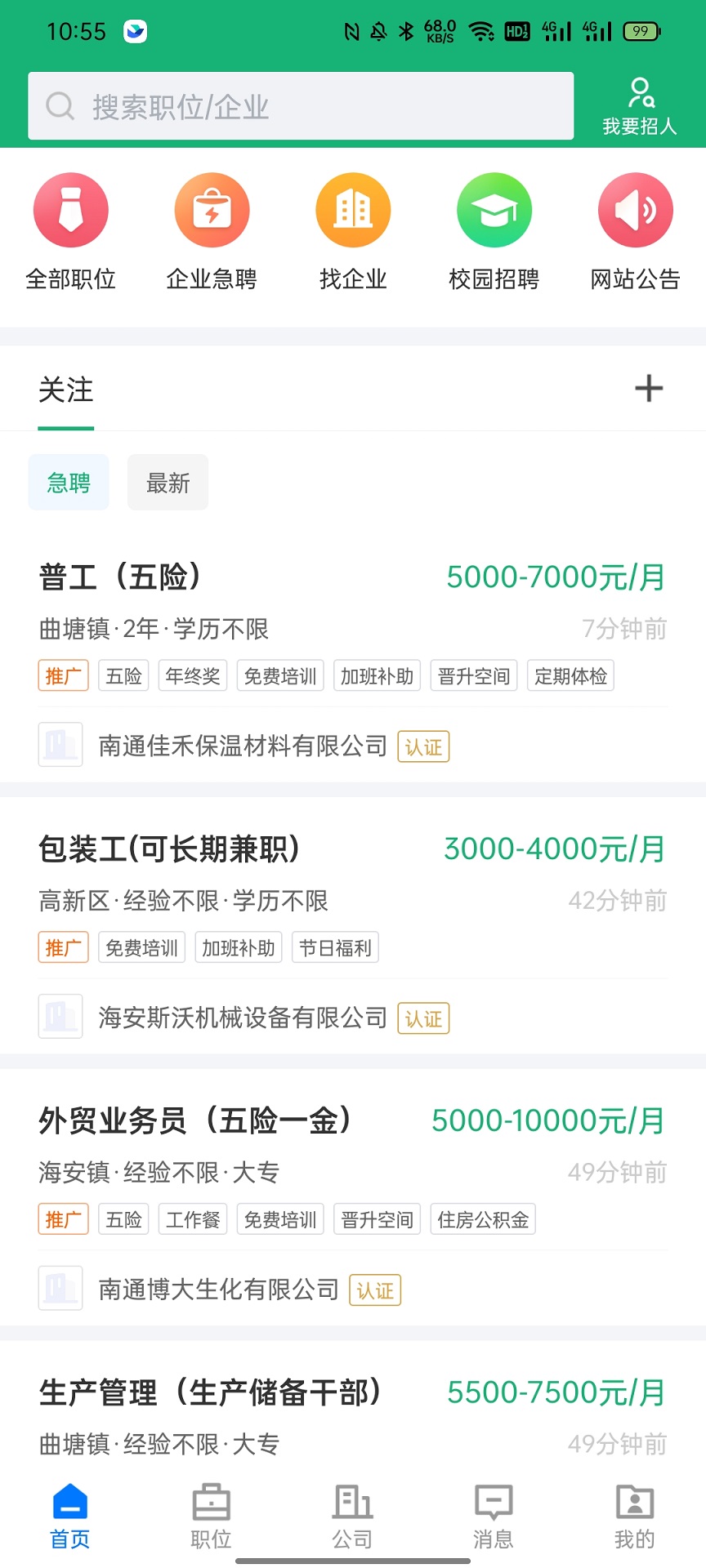Switch to 首页 home tab
This screenshot has width=706, height=1568.
(x=69, y=1516)
